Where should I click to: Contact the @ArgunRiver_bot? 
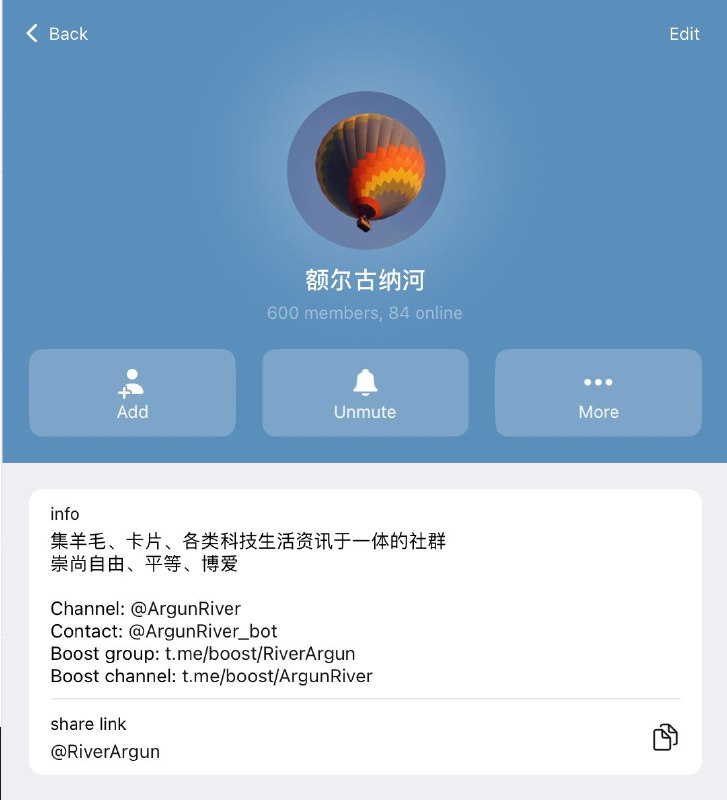pos(203,631)
